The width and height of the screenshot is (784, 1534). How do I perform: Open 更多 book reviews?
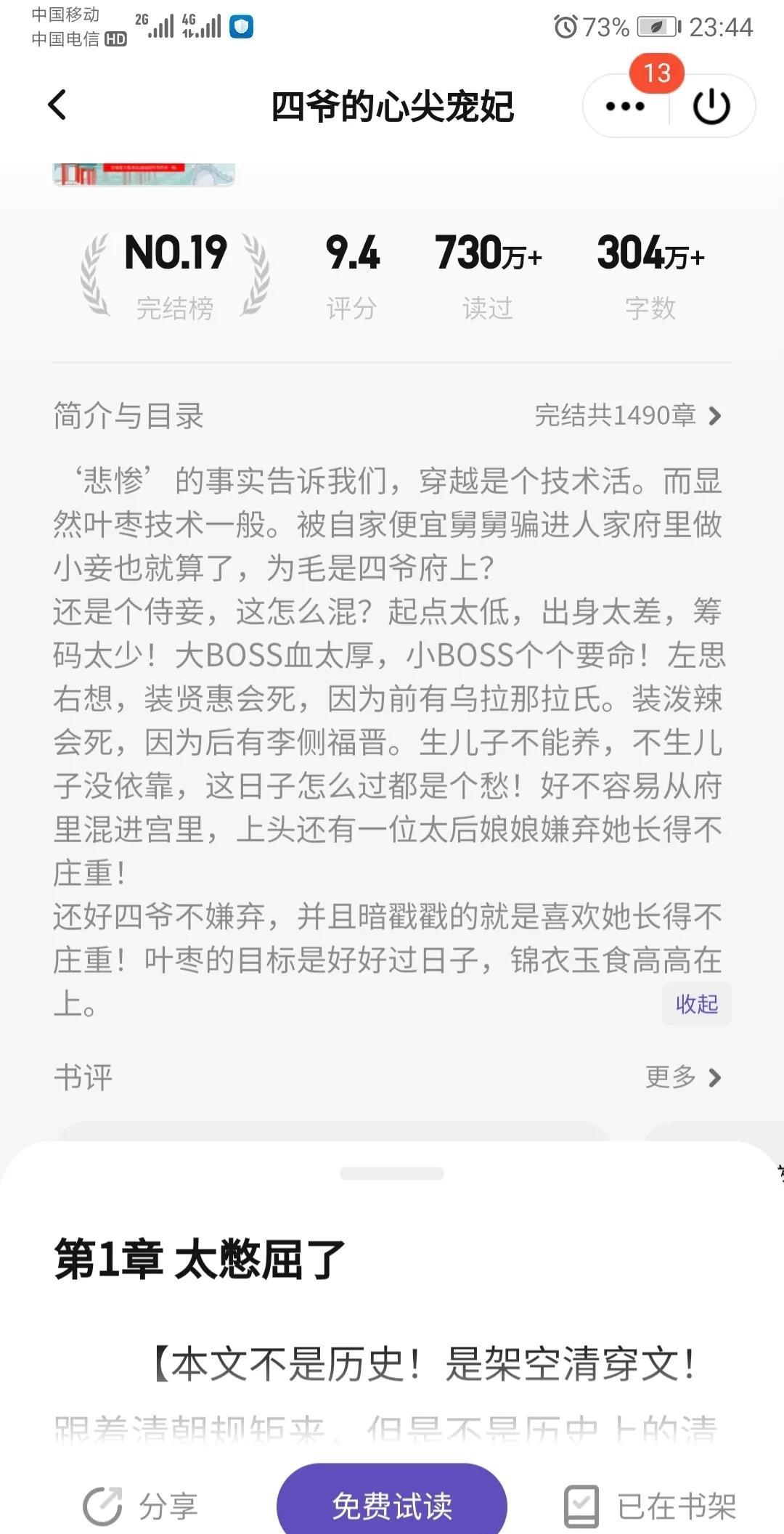tap(682, 1077)
